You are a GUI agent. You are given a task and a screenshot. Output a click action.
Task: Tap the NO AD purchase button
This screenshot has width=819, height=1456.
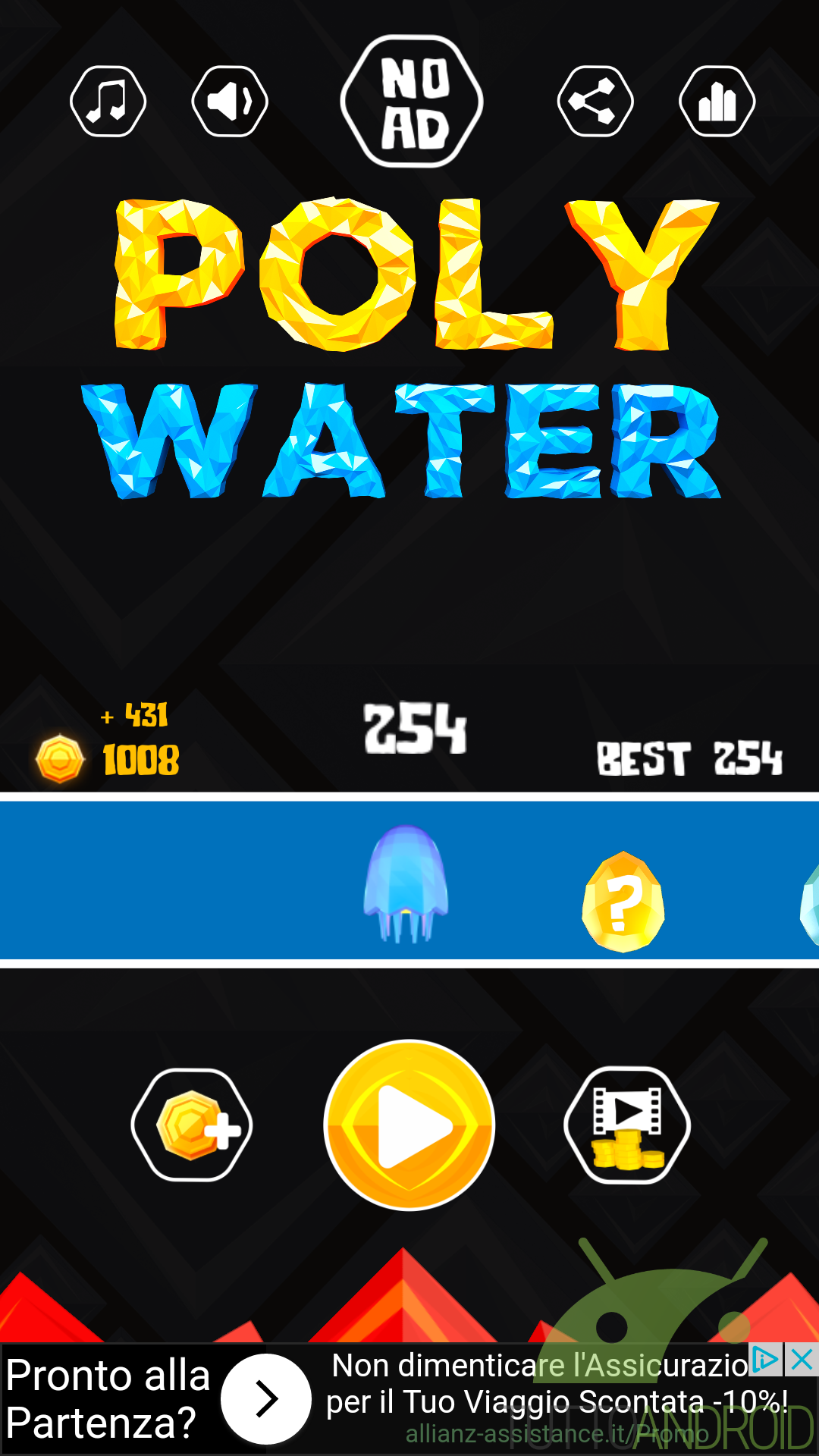coord(412,102)
